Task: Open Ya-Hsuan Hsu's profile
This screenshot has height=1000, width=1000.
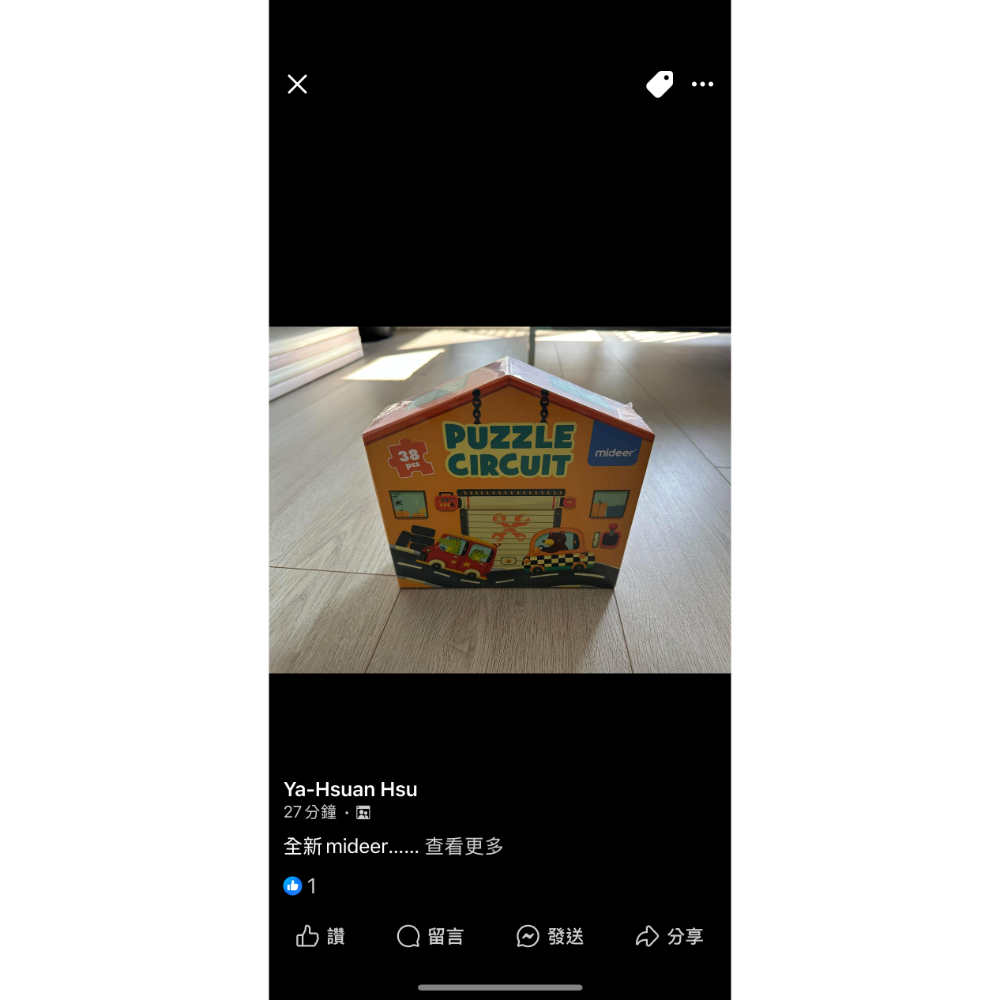Action: [350, 789]
